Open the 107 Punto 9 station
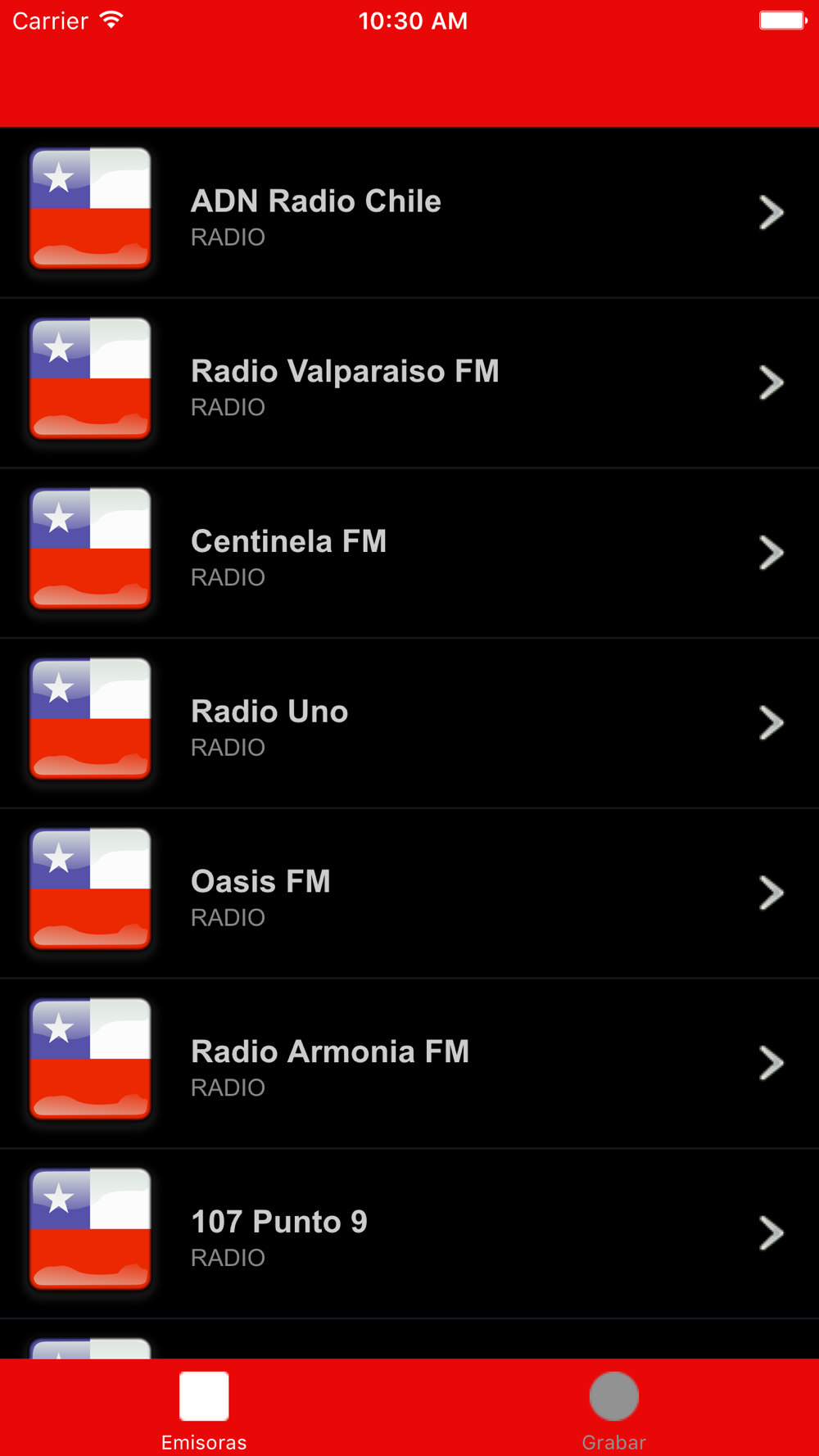Image resolution: width=819 pixels, height=1456 pixels. 409,1234
